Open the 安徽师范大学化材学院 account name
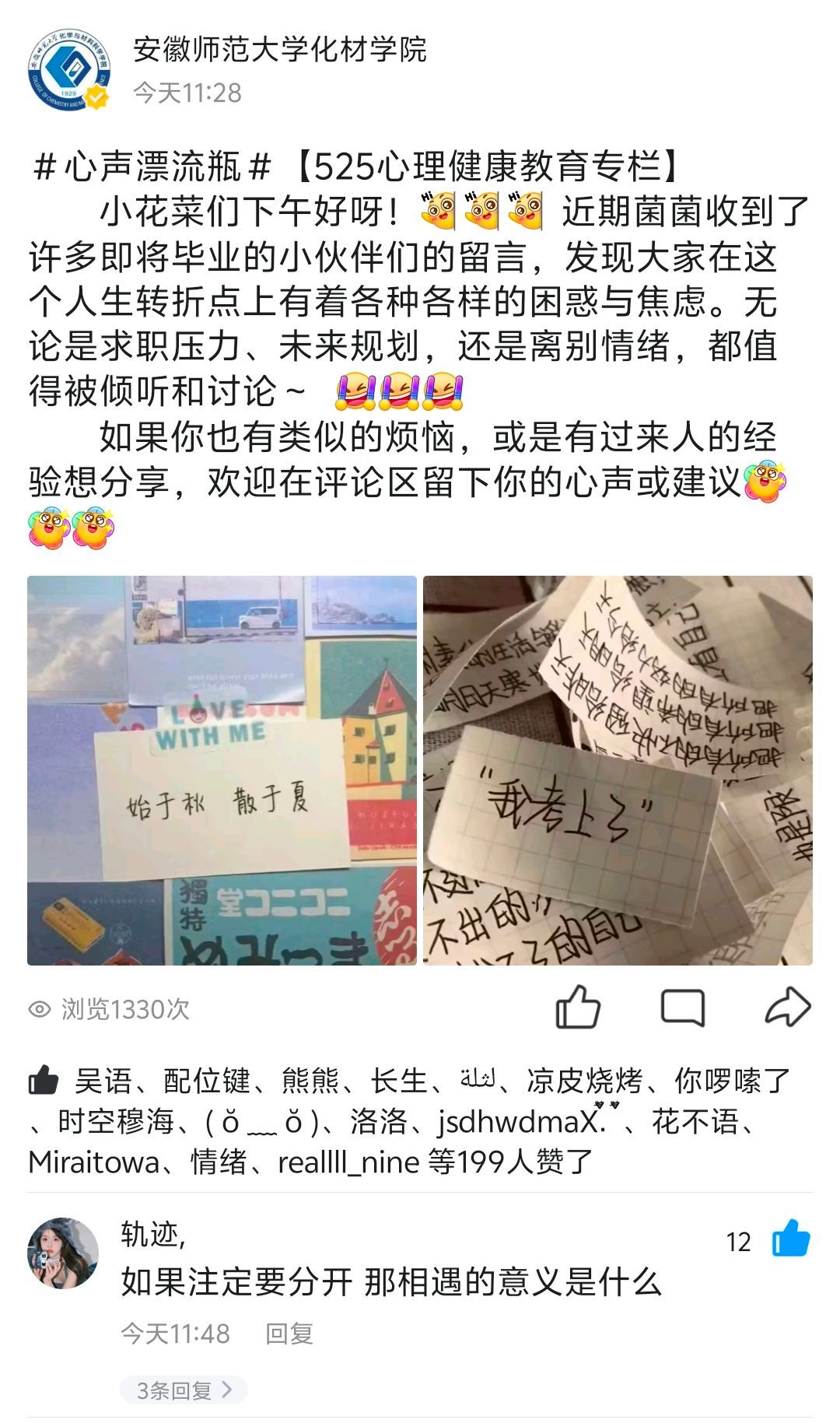Image resolution: width=840 pixels, height=1423 pixels. point(279,50)
